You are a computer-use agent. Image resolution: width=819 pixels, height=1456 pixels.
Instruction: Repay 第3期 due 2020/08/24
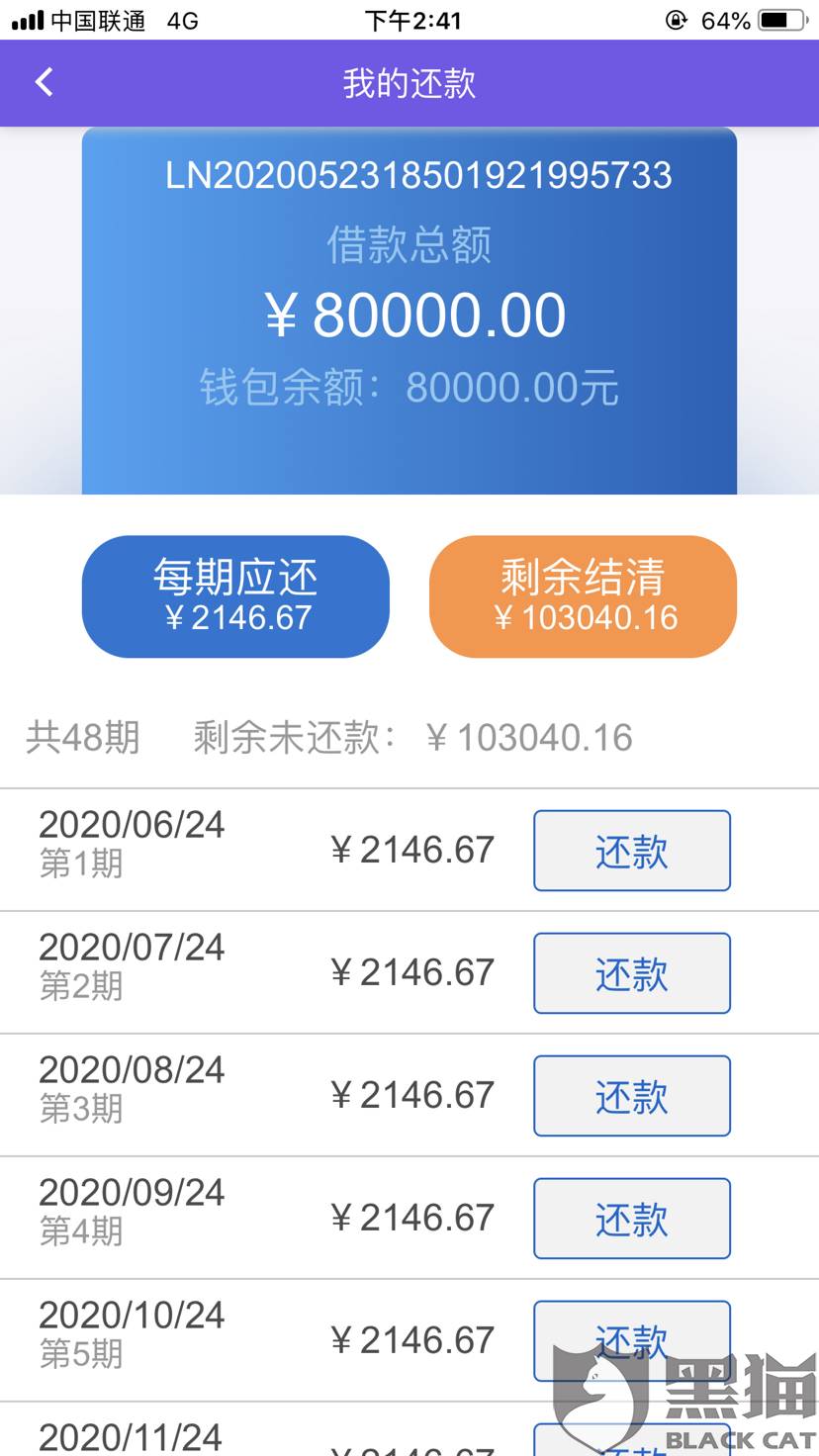(632, 1096)
